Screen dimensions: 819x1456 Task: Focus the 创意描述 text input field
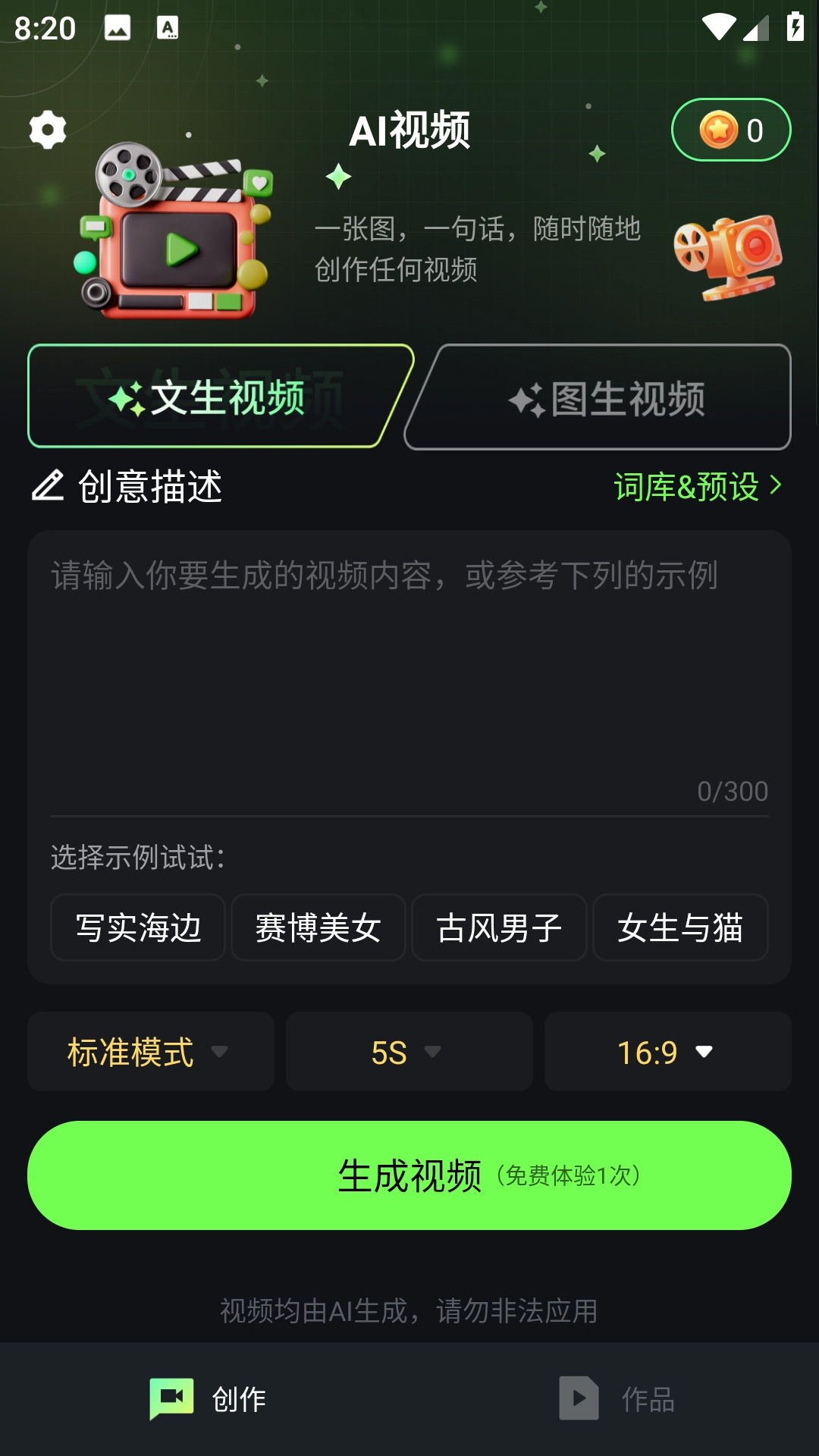[x=409, y=667]
